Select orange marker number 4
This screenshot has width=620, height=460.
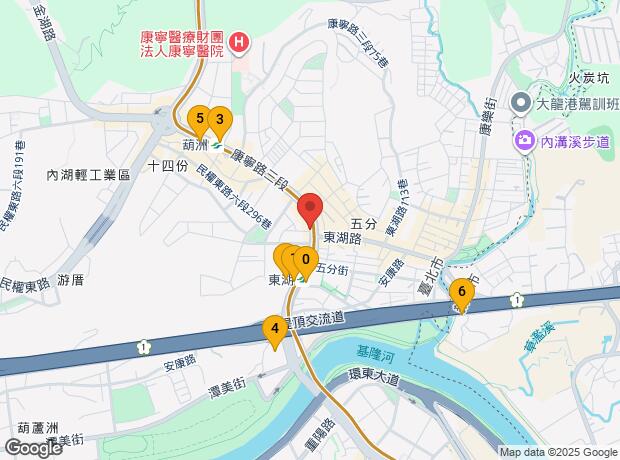coord(275,329)
